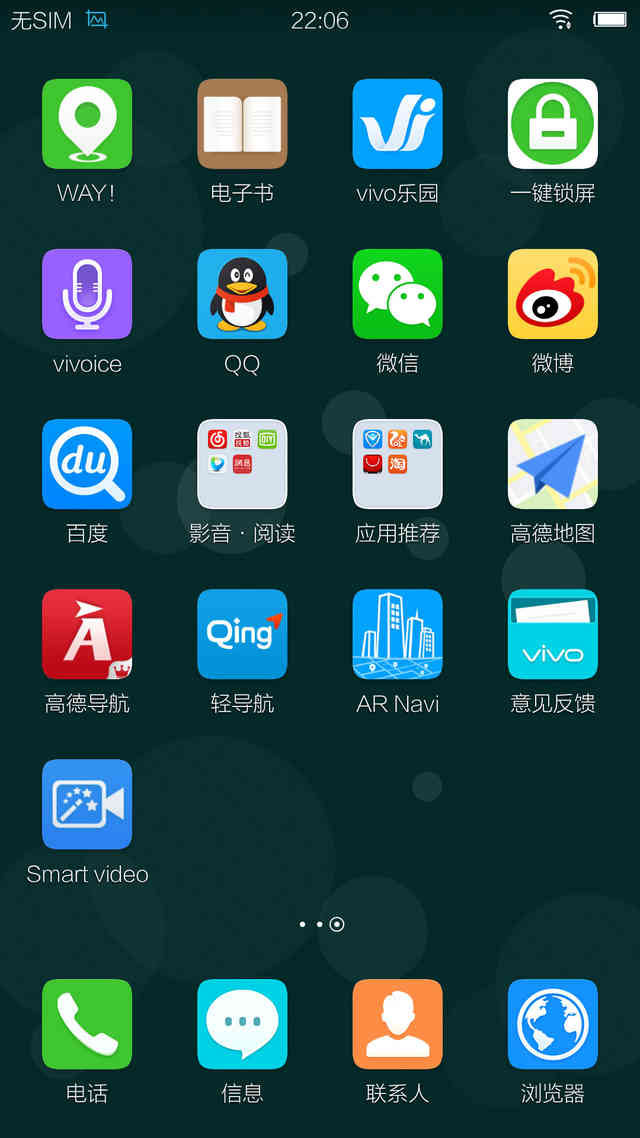
Task: Launch 高德导航 navigation
Action: click(x=87, y=634)
